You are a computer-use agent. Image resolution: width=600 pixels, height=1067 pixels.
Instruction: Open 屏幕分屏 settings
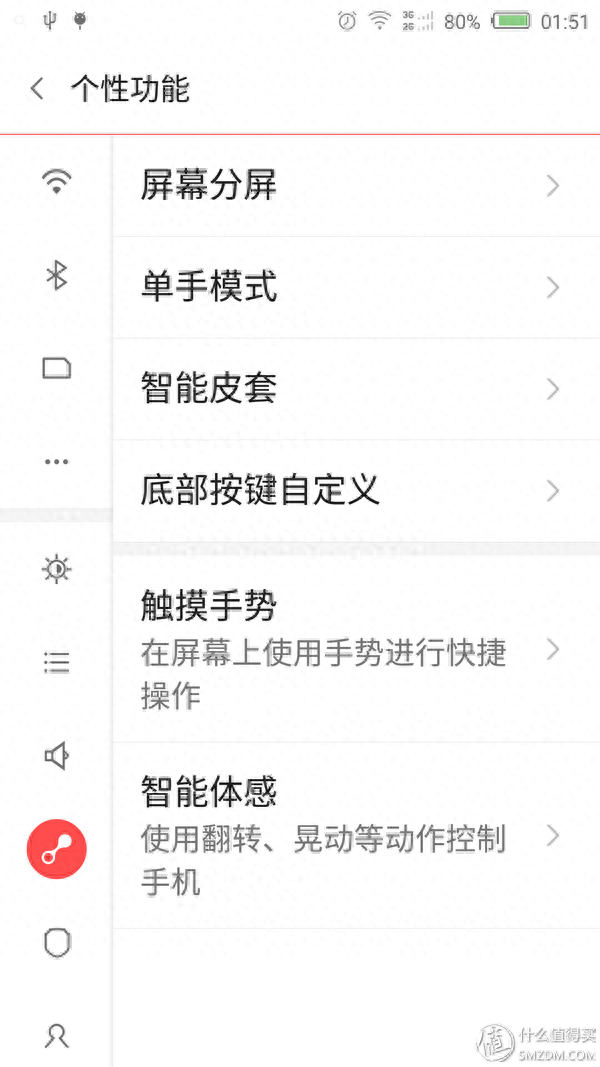pyautogui.click(x=350, y=186)
